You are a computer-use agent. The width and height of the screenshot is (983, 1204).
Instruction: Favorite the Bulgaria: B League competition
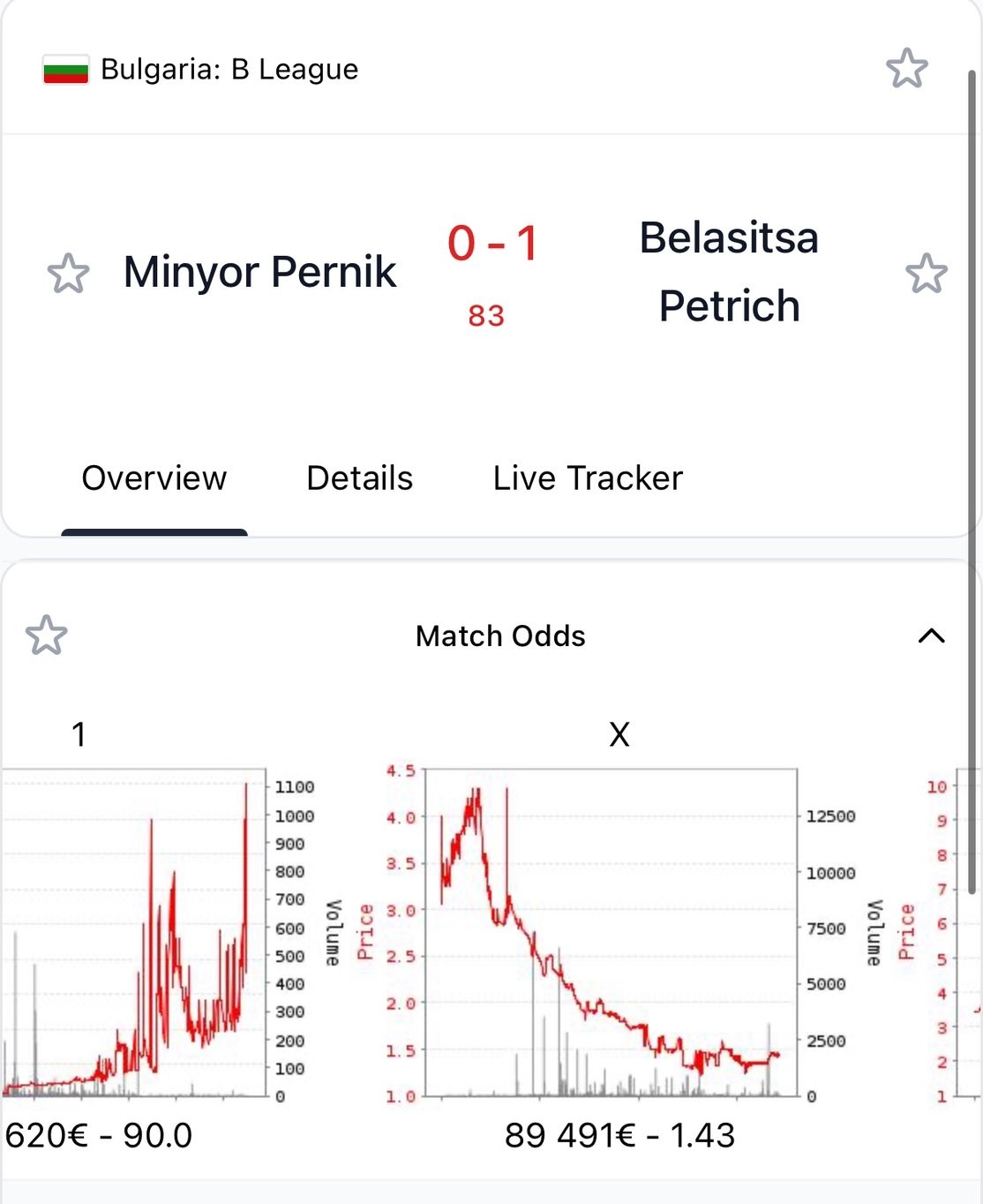click(x=906, y=69)
